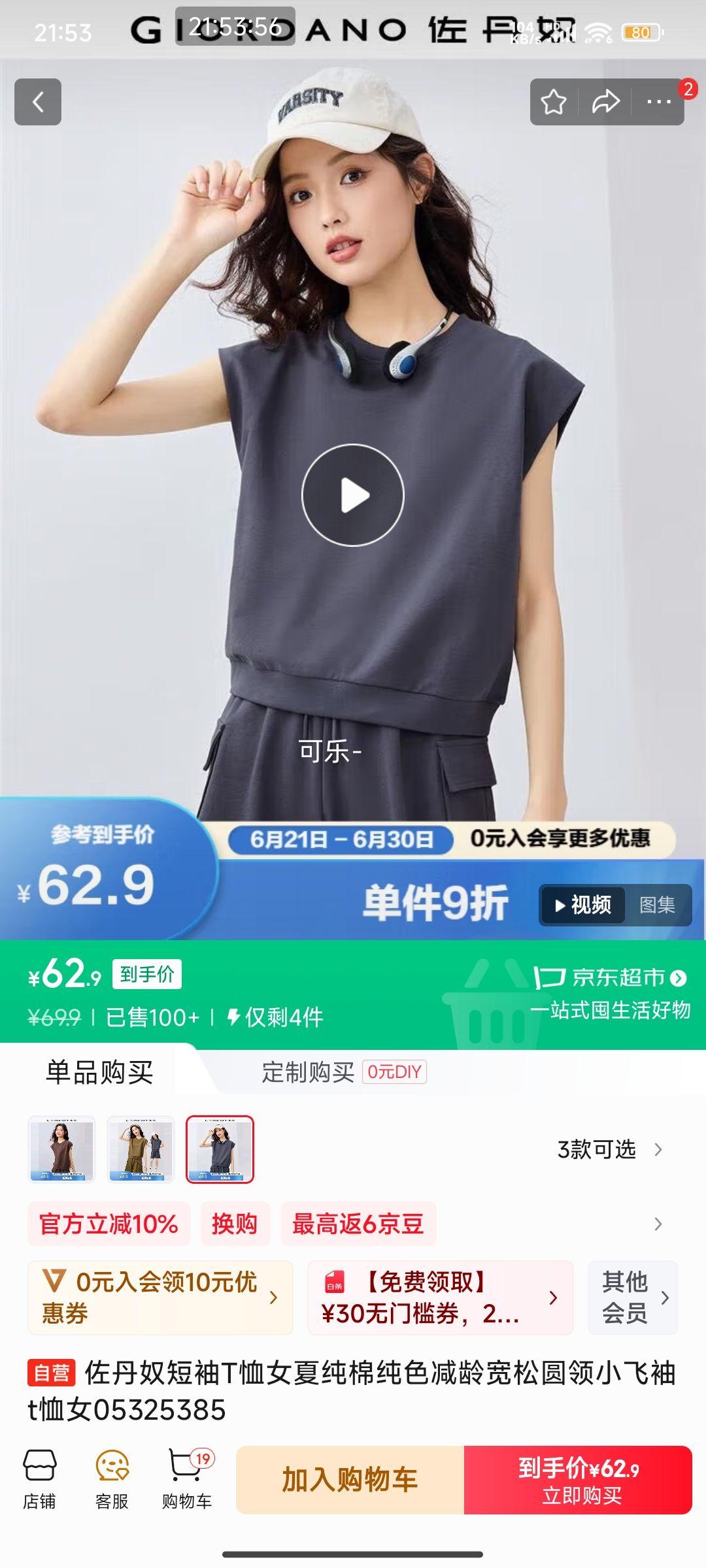Expand 3款可选 style options
Image resolution: width=706 pixels, height=1568 pixels.
pyautogui.click(x=608, y=1150)
